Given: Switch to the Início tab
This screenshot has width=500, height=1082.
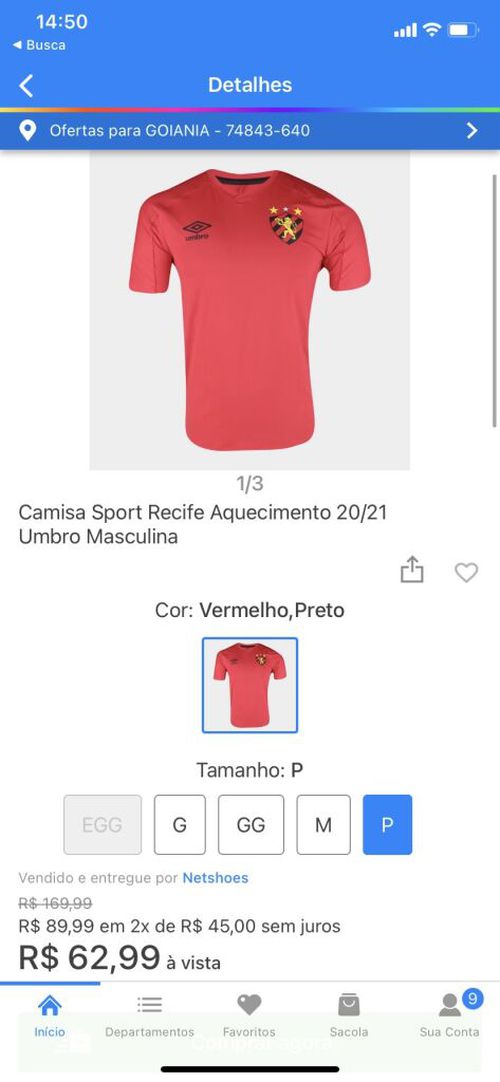Looking at the screenshot, I should point(50,1016).
